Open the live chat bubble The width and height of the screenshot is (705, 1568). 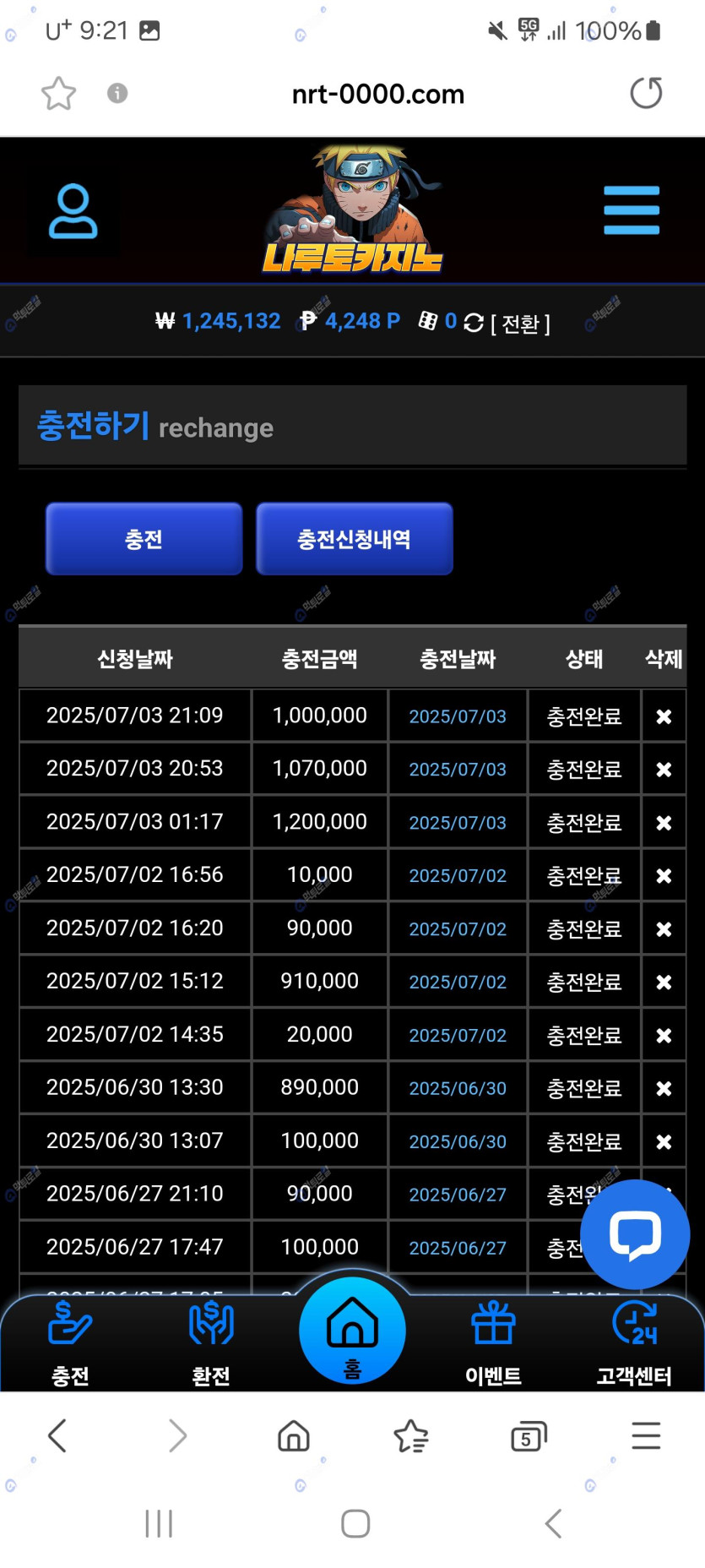coord(635,1234)
